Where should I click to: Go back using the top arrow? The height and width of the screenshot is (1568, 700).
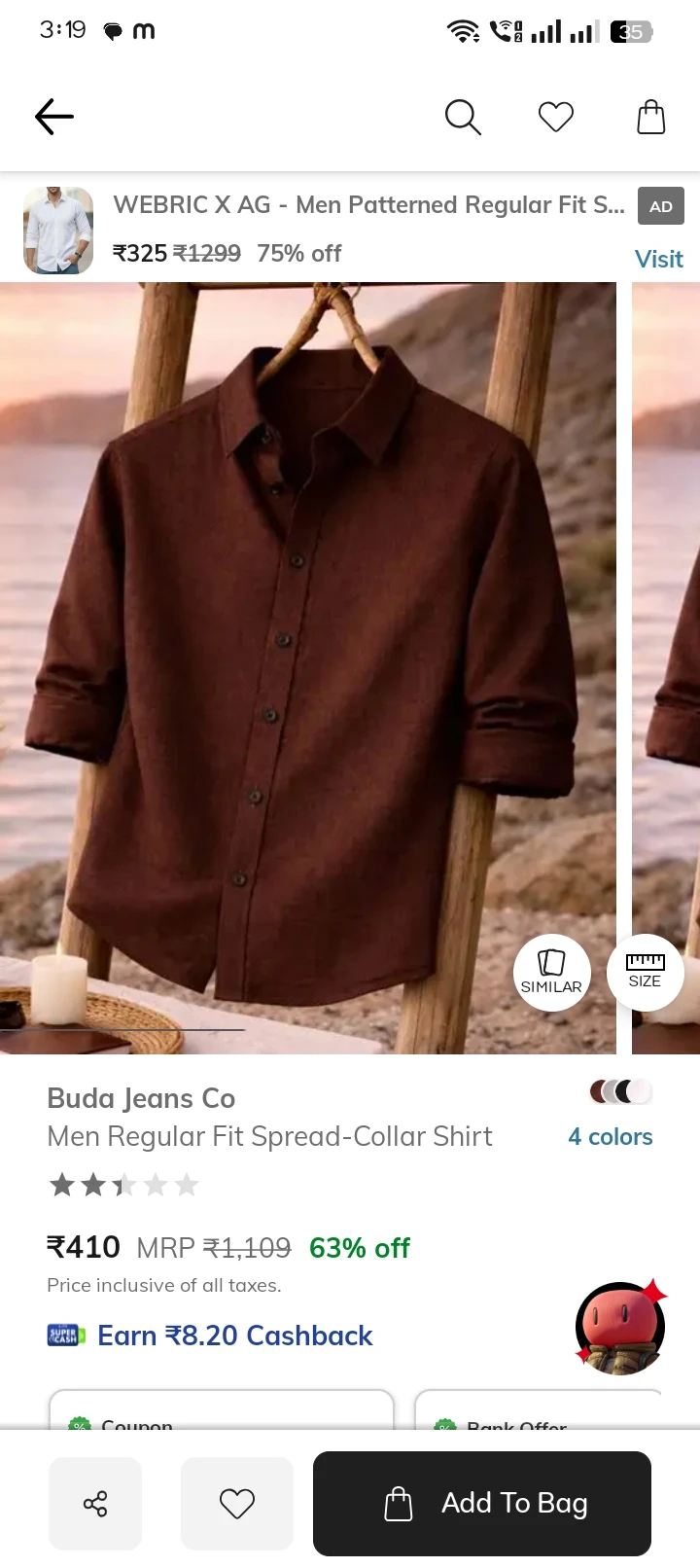[x=54, y=117]
